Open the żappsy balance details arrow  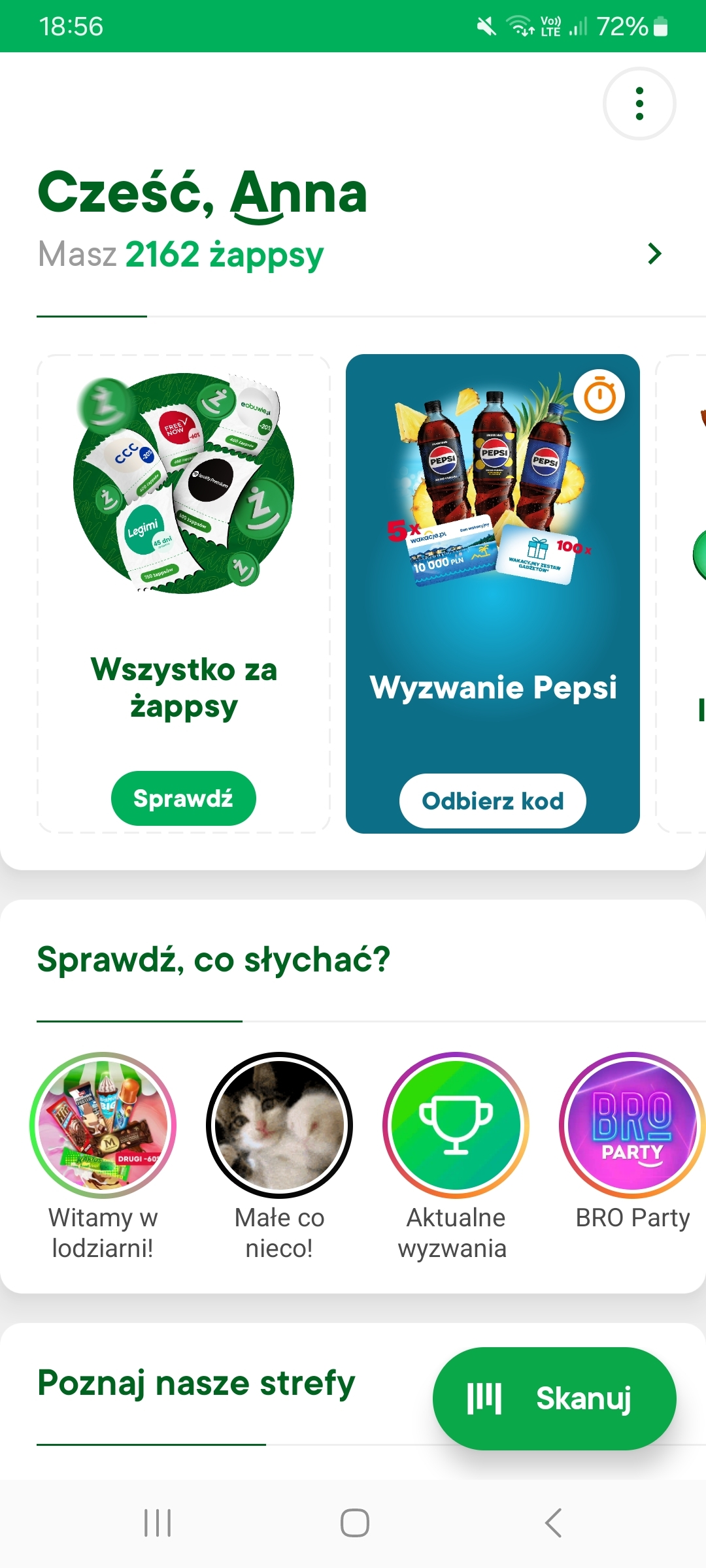point(654,253)
